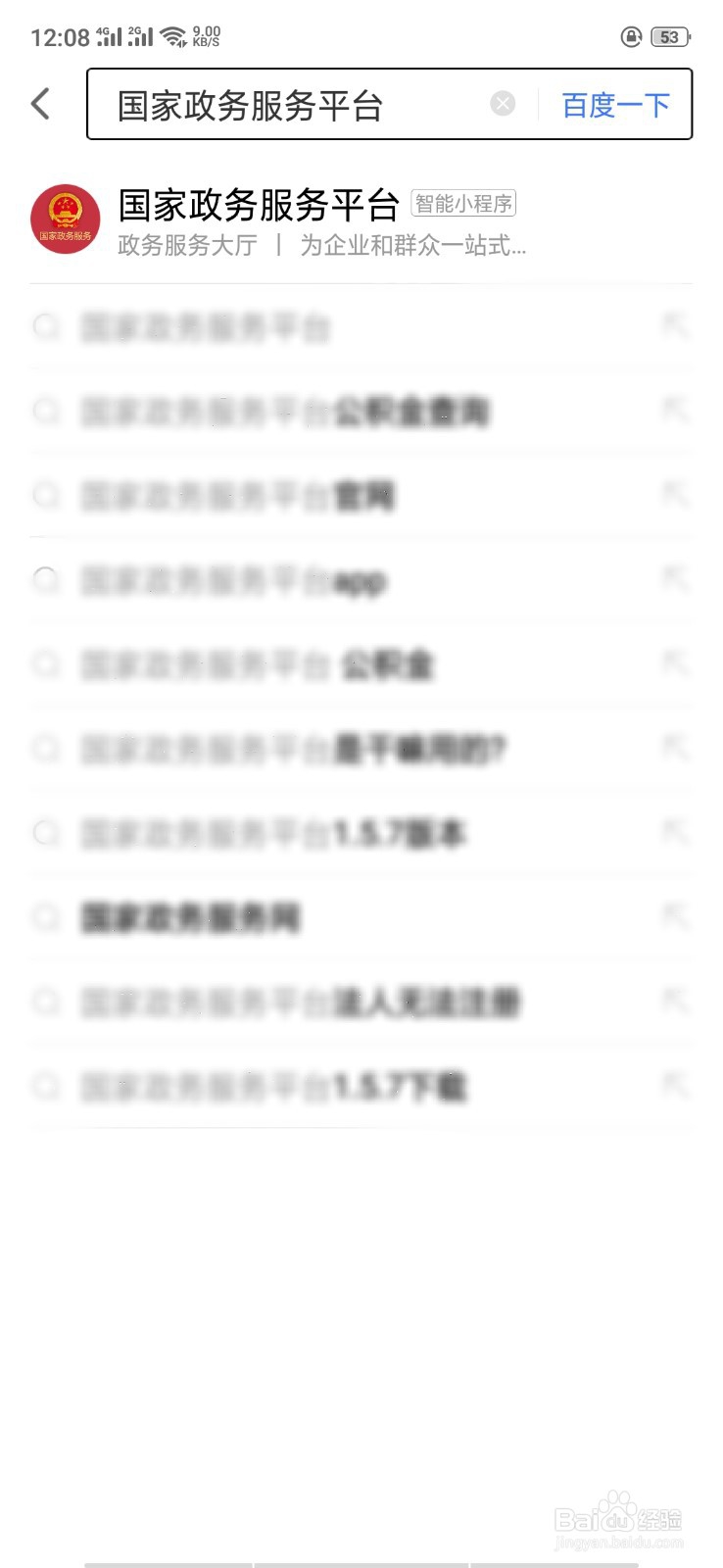Tap the fill-in arrow beside the app suggestion
Screen dimensions: 723x1568
(677, 579)
